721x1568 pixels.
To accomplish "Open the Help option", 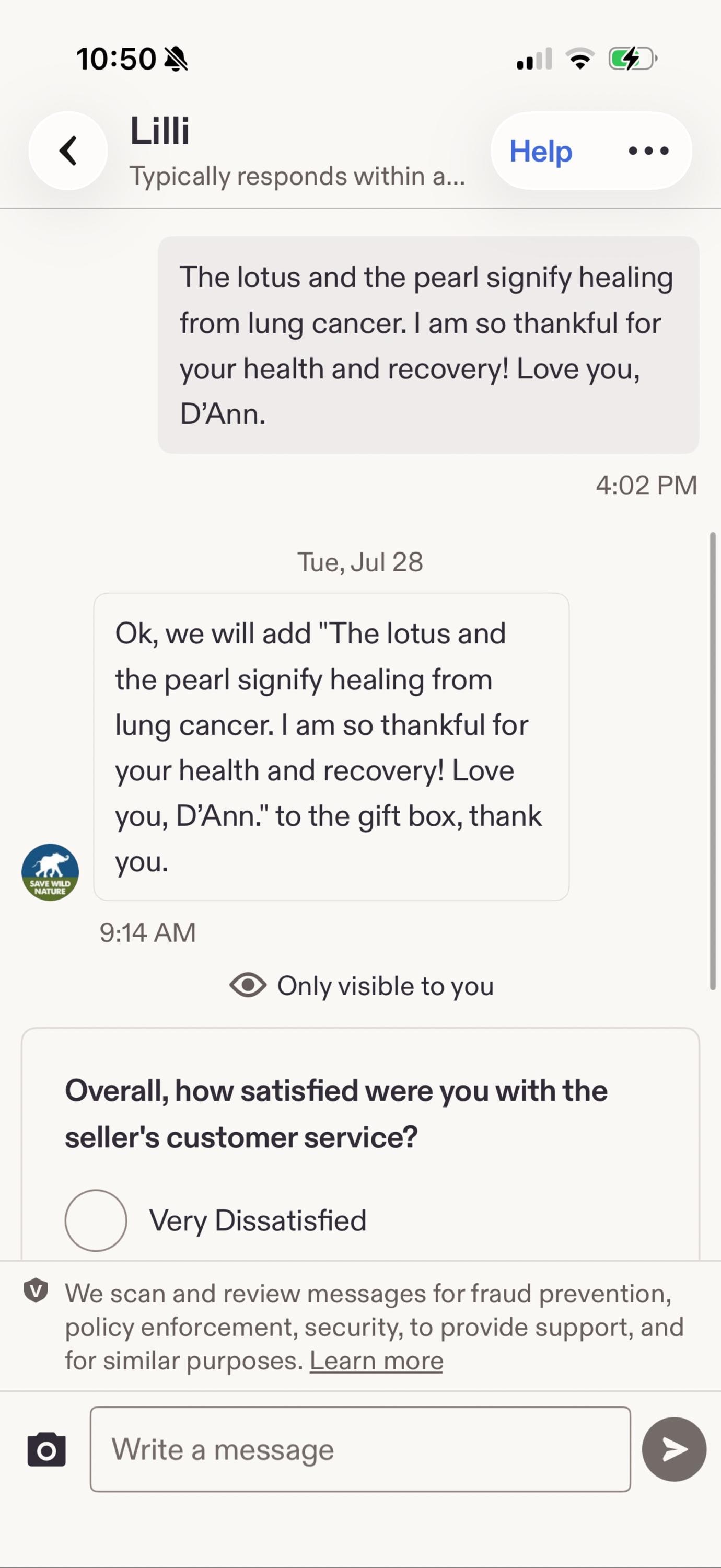I will click(x=540, y=151).
